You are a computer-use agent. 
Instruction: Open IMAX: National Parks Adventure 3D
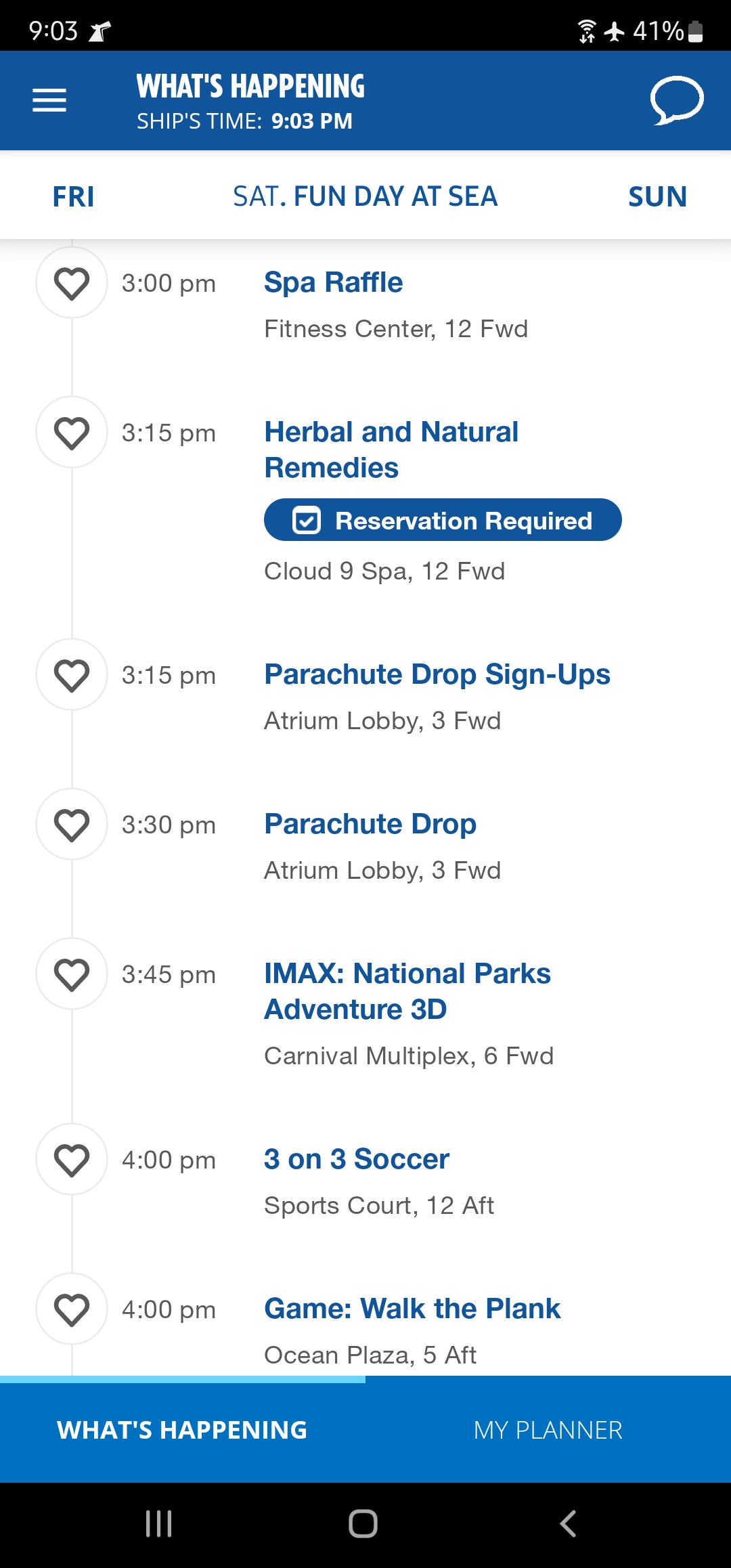point(407,991)
